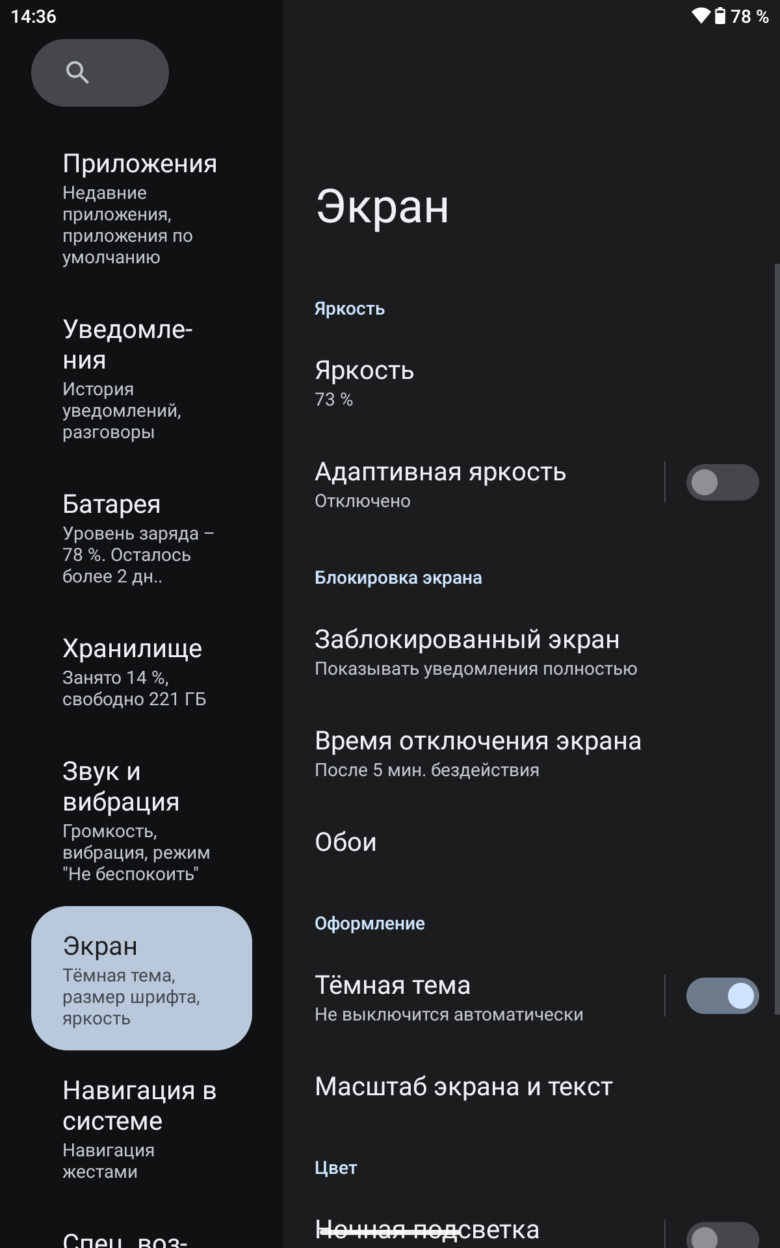Screen dimensions: 780x1248
Task: Open Обои settings
Action: pos(531,842)
